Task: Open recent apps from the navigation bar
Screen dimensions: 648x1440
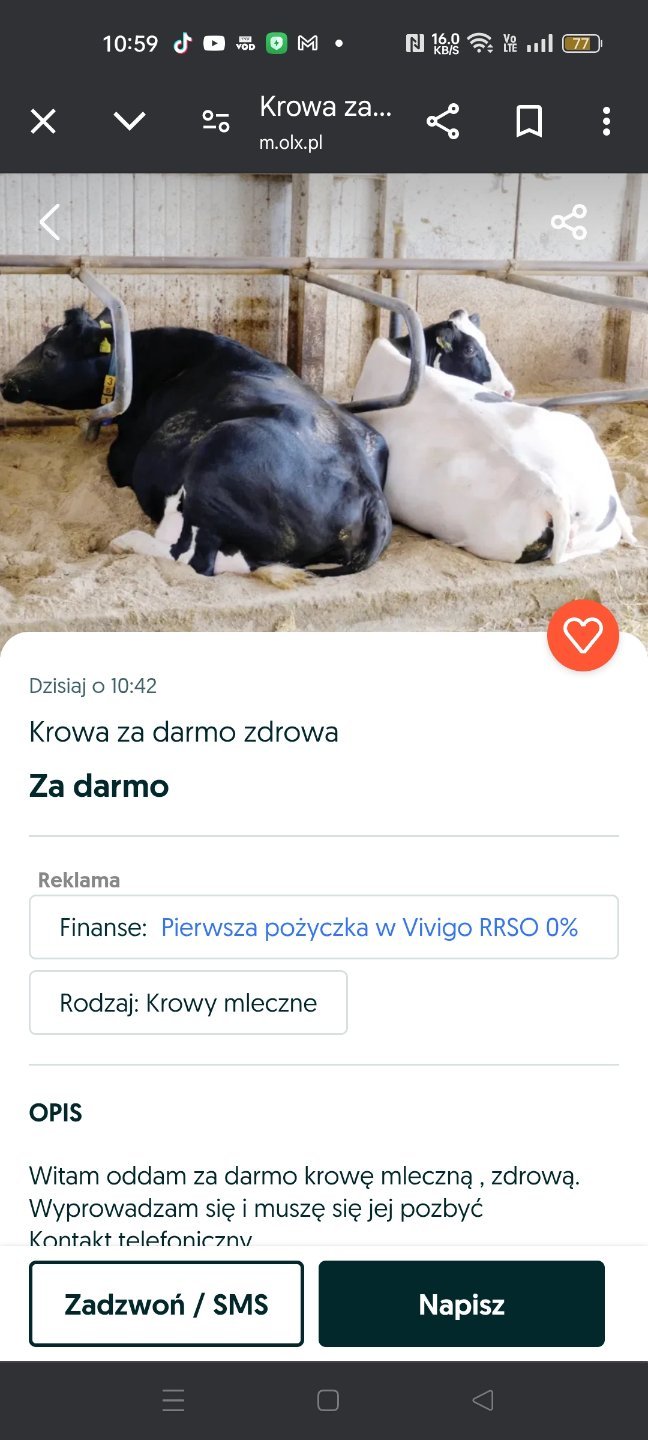Action: (173, 1400)
